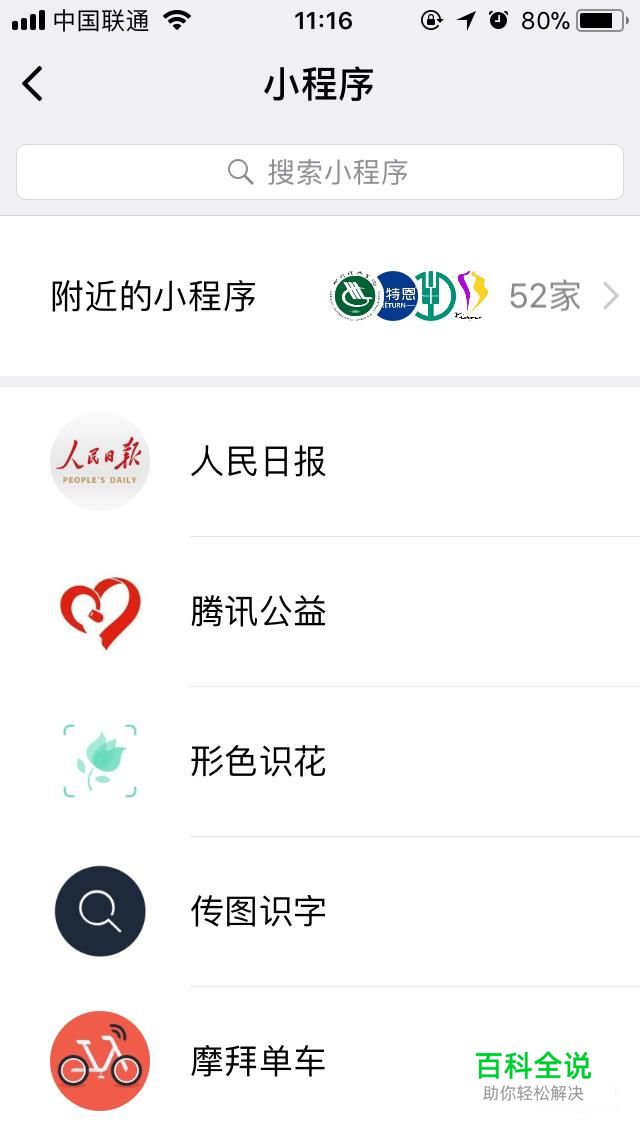This screenshot has width=640, height=1136.
Task: Tap the 搜索小程序 search field
Action: pyautogui.click(x=320, y=172)
